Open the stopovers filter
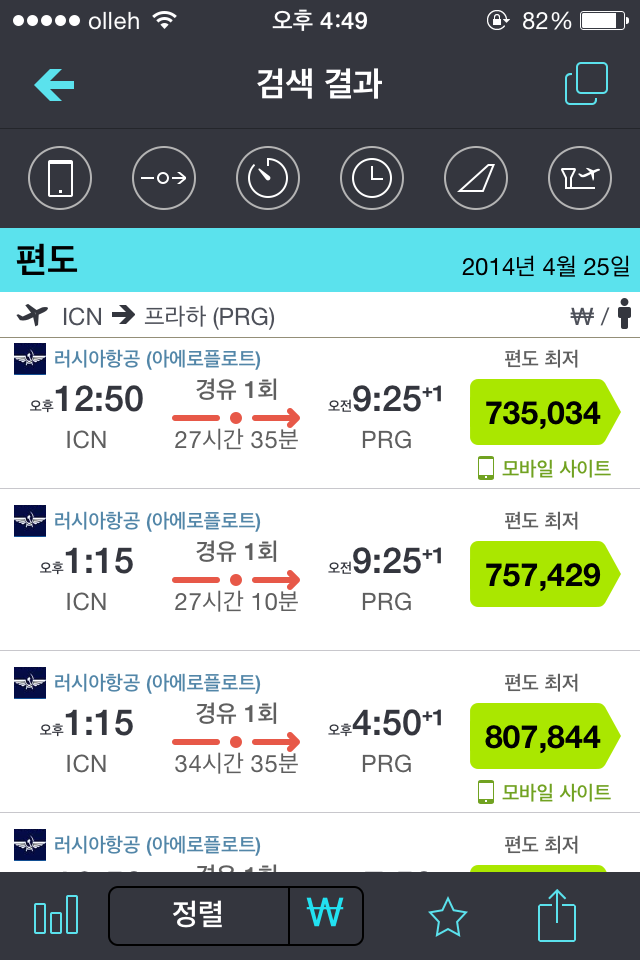Image resolution: width=640 pixels, height=960 pixels. point(164,179)
